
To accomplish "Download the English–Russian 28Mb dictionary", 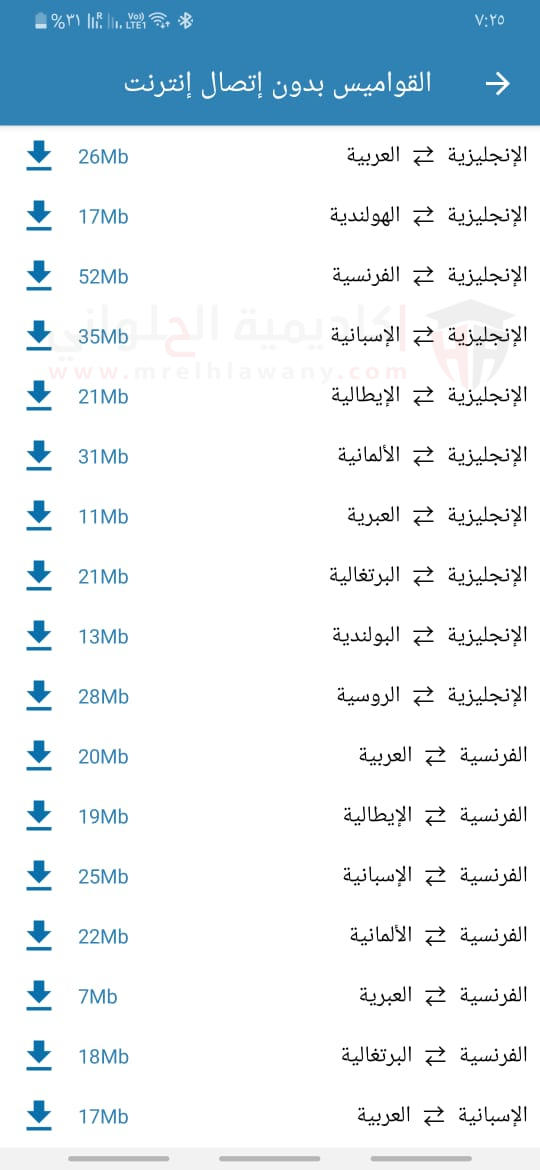I will (x=39, y=695).
